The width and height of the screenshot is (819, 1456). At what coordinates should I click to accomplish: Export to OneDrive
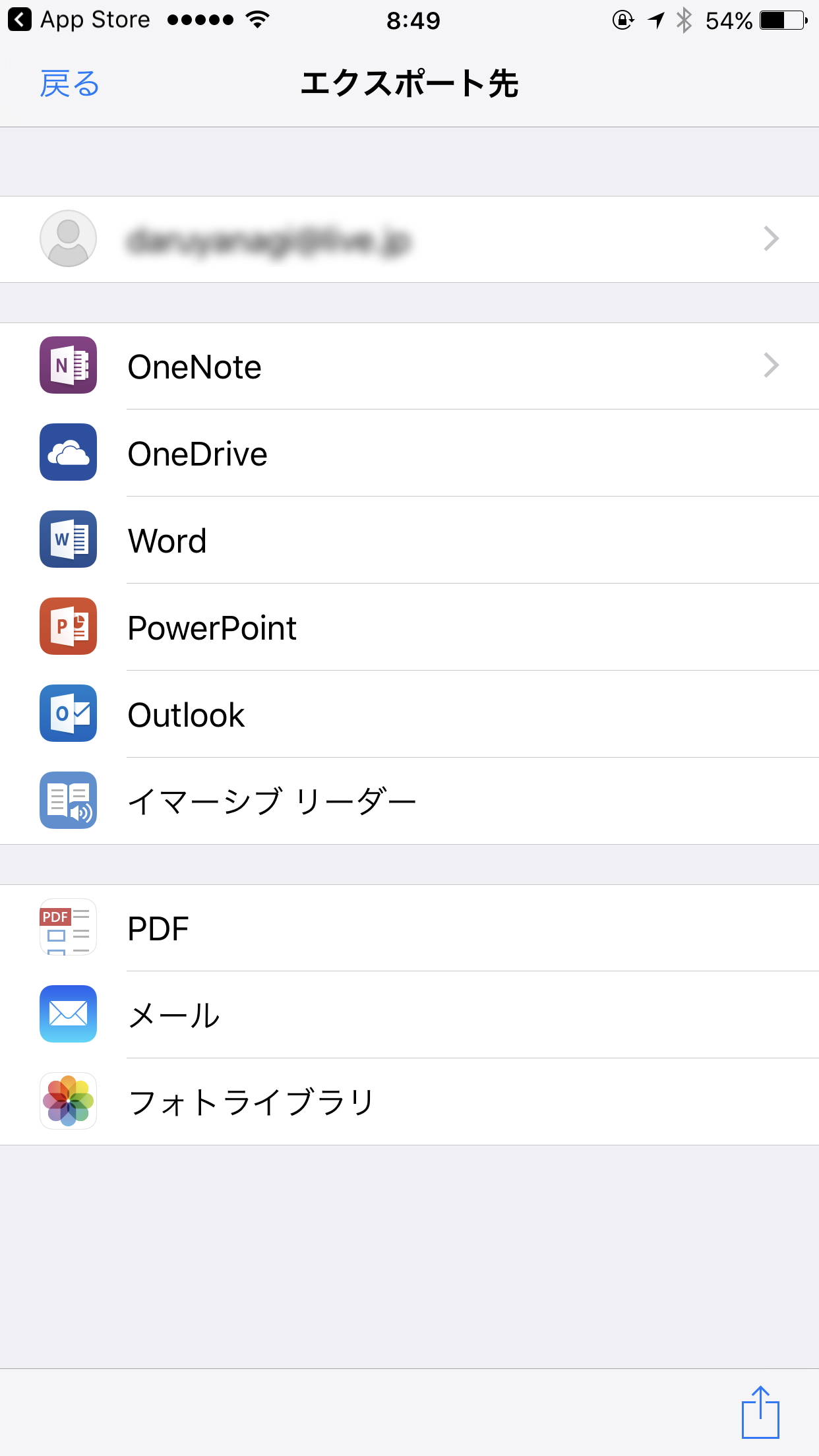click(x=409, y=453)
